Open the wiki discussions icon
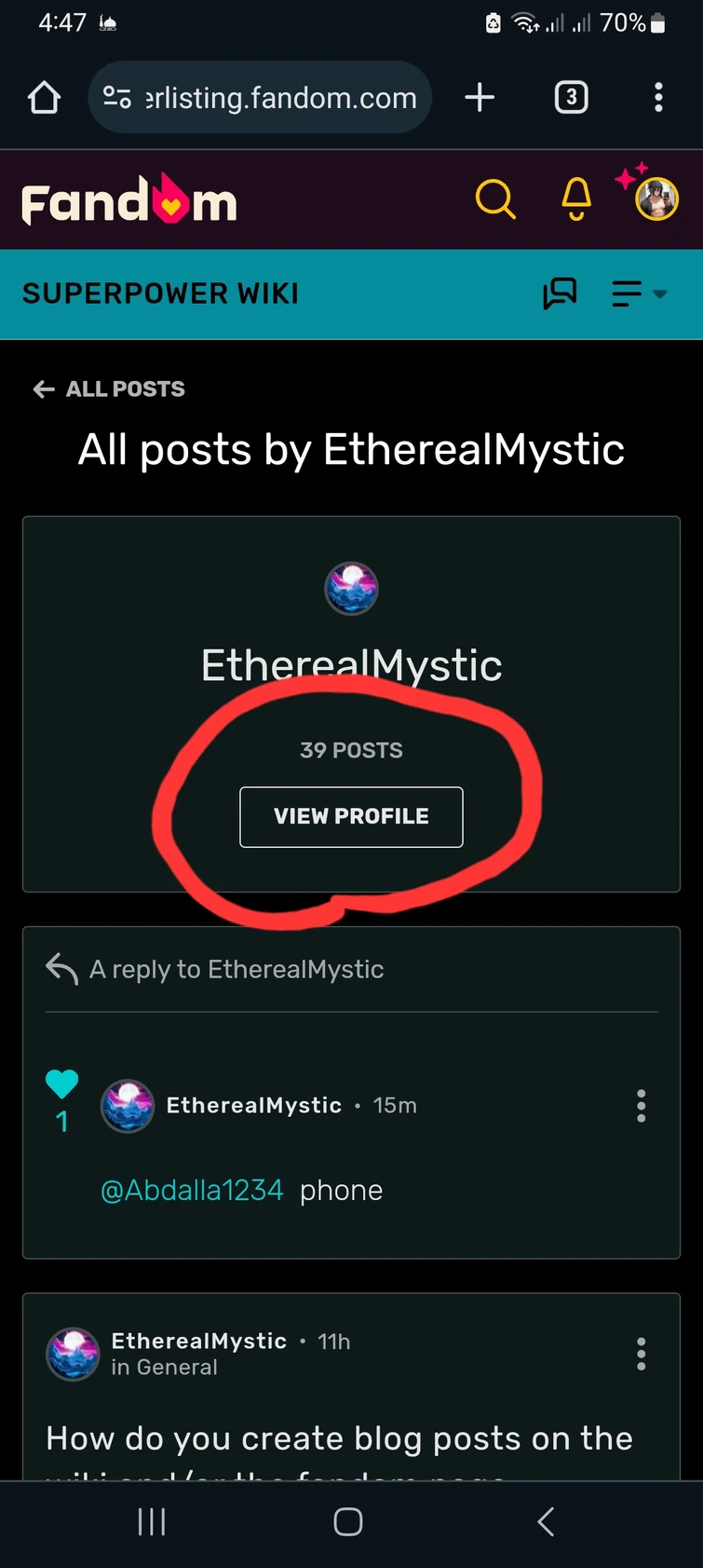Viewport: 703px width, 1568px height. click(x=560, y=293)
